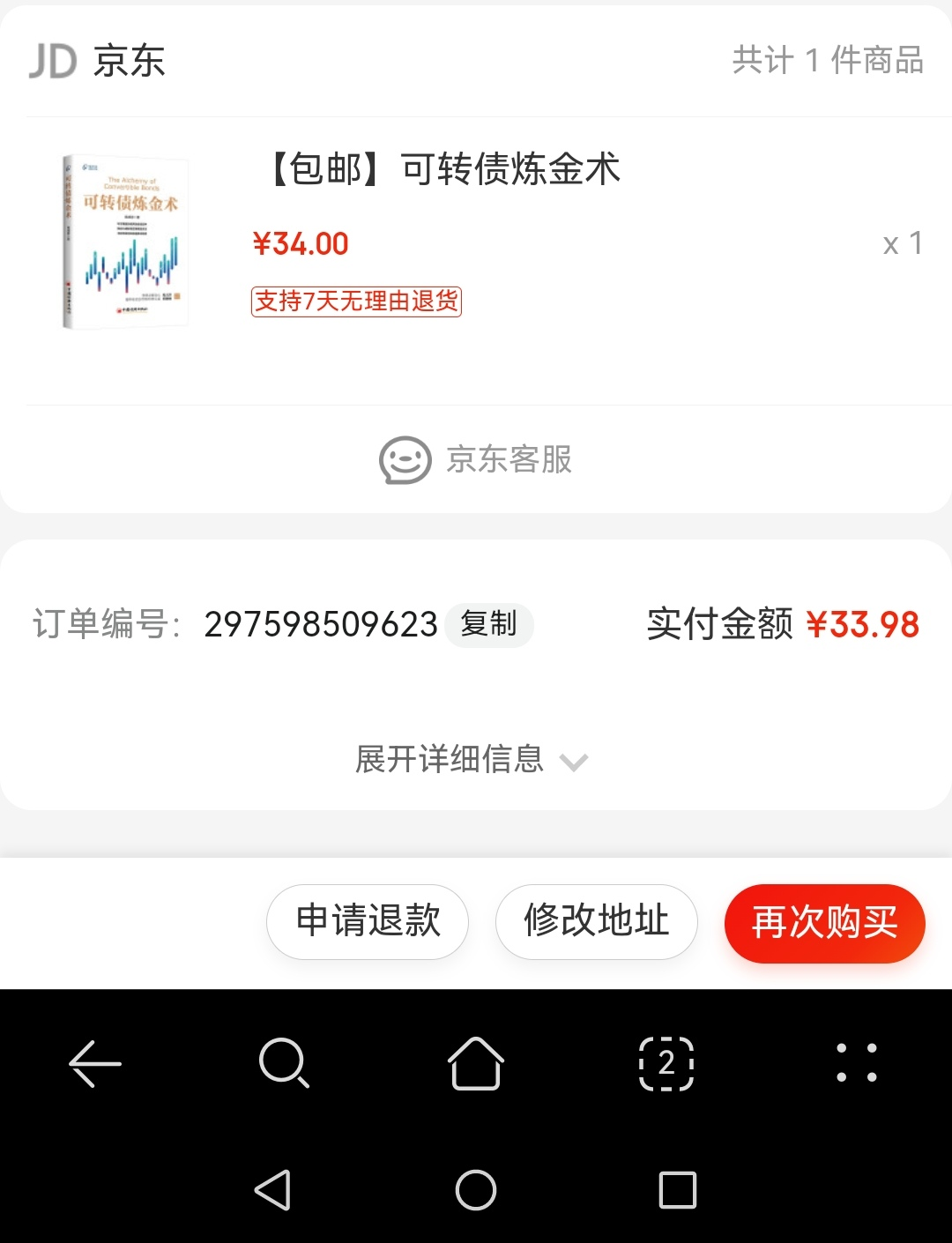Tap 修改地址 to change delivery address
This screenshot has width=952, height=1243.
tap(597, 921)
